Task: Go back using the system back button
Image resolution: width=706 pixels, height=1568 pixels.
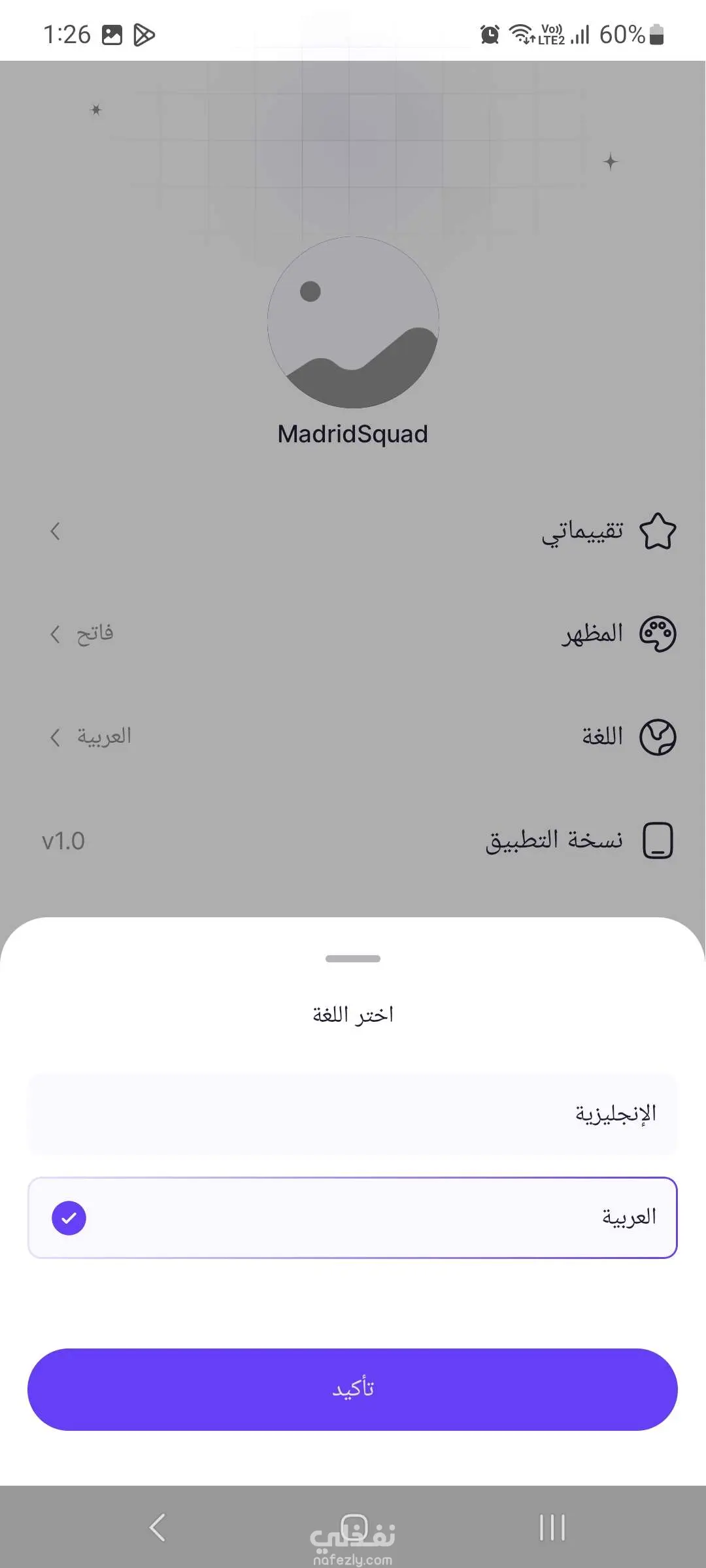Action: click(x=157, y=1527)
